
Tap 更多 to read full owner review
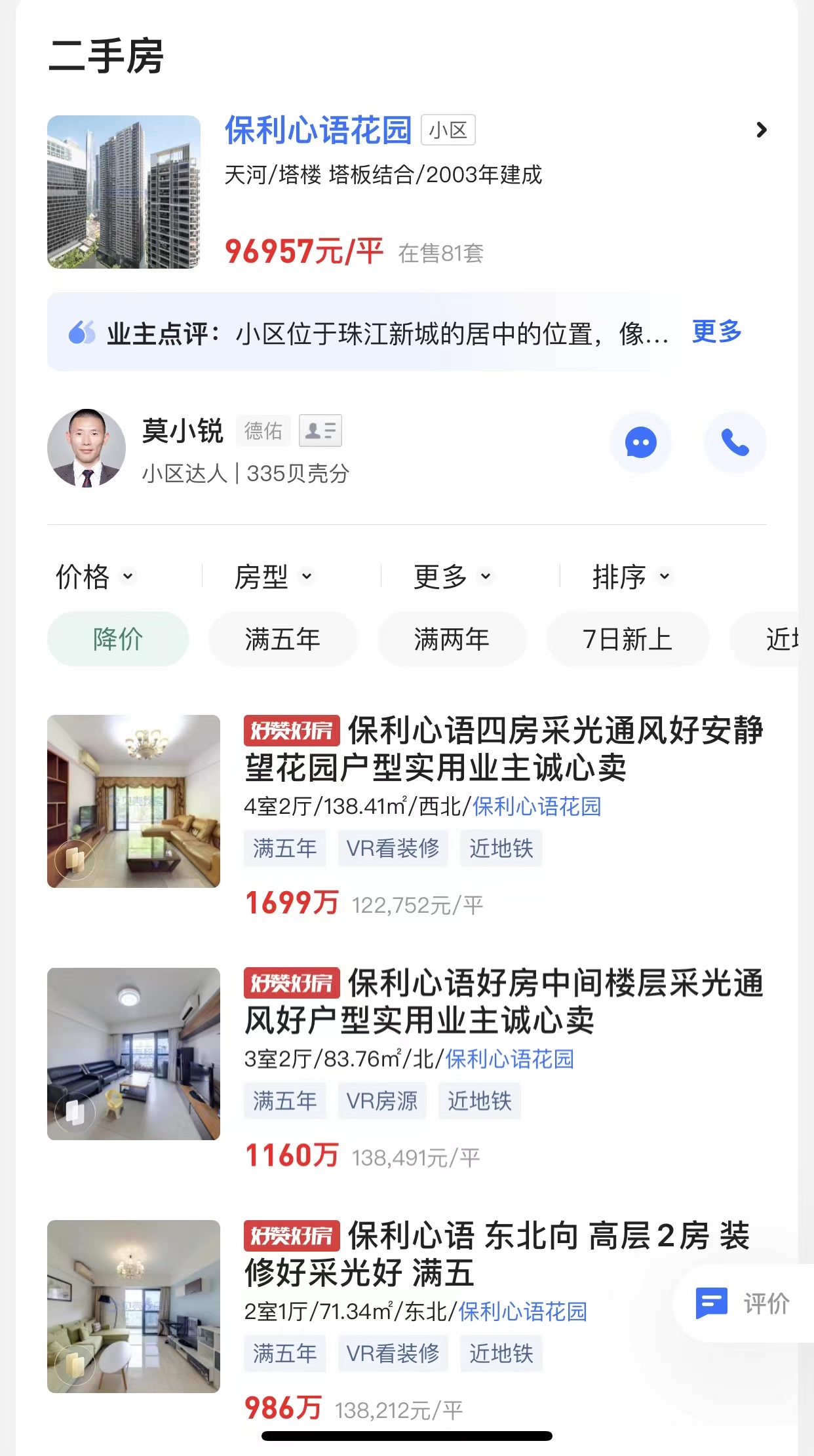(716, 332)
